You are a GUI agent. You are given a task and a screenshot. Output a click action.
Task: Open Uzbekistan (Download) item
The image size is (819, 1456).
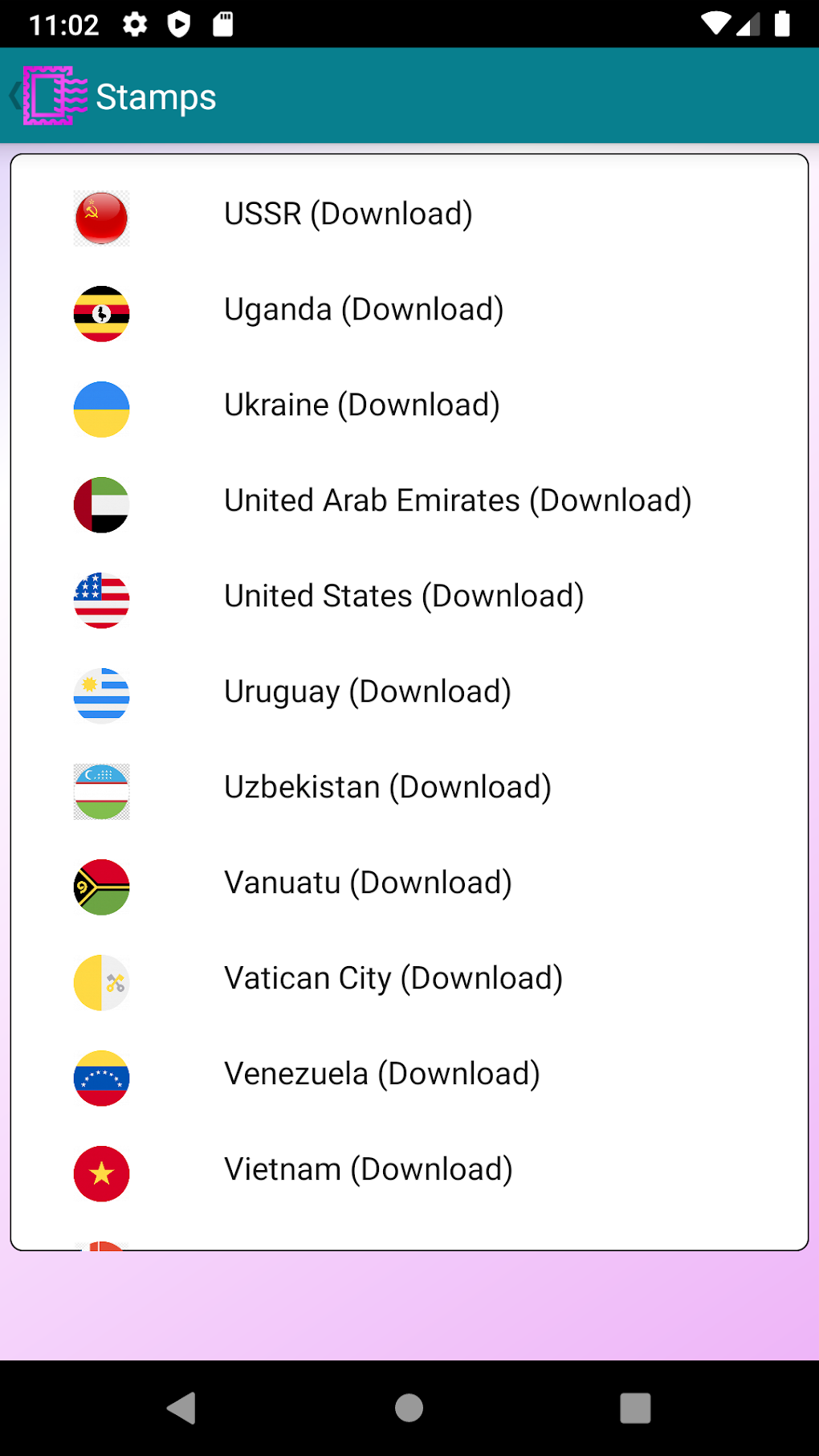pos(387,788)
